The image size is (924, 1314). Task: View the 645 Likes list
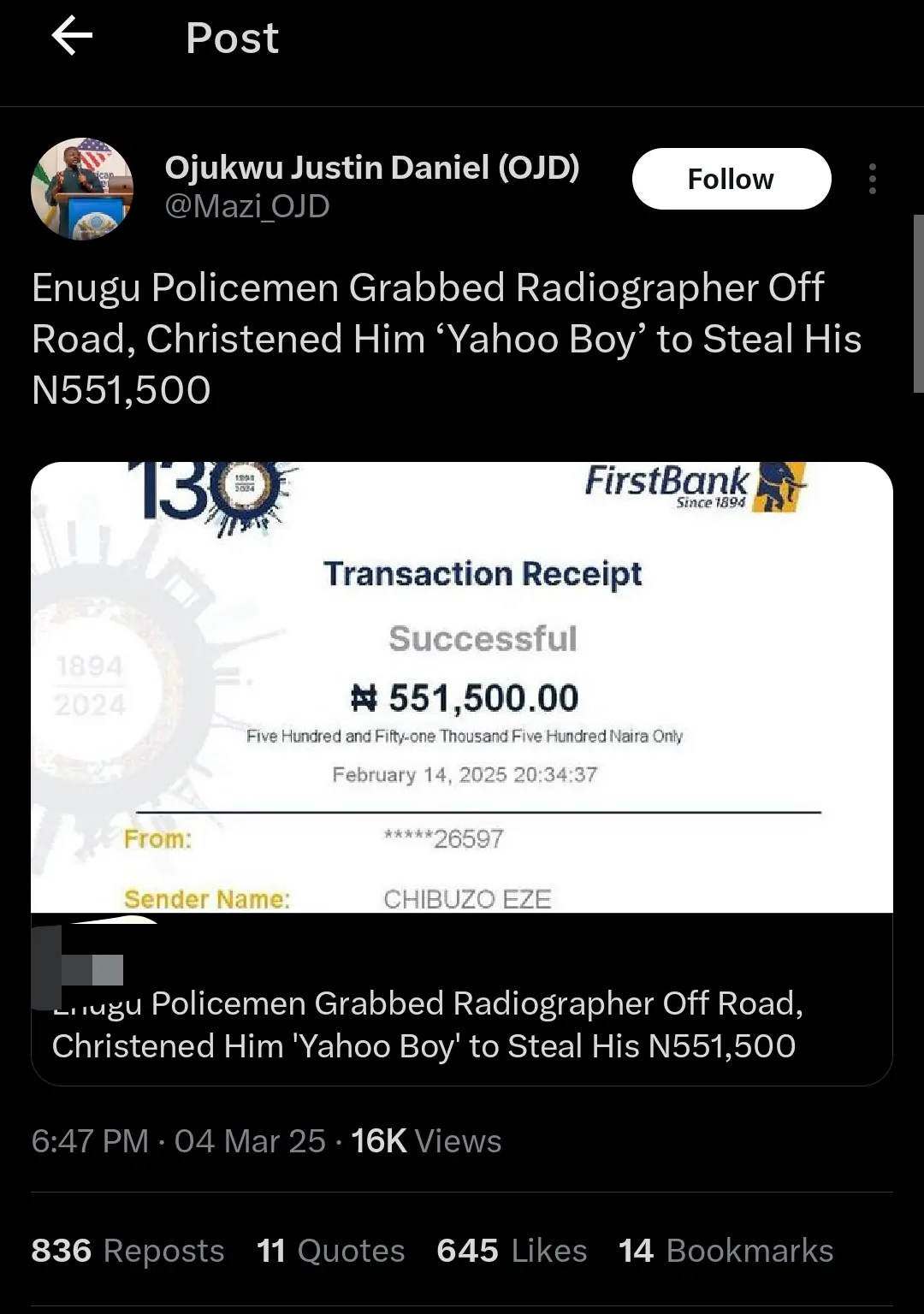click(511, 1251)
